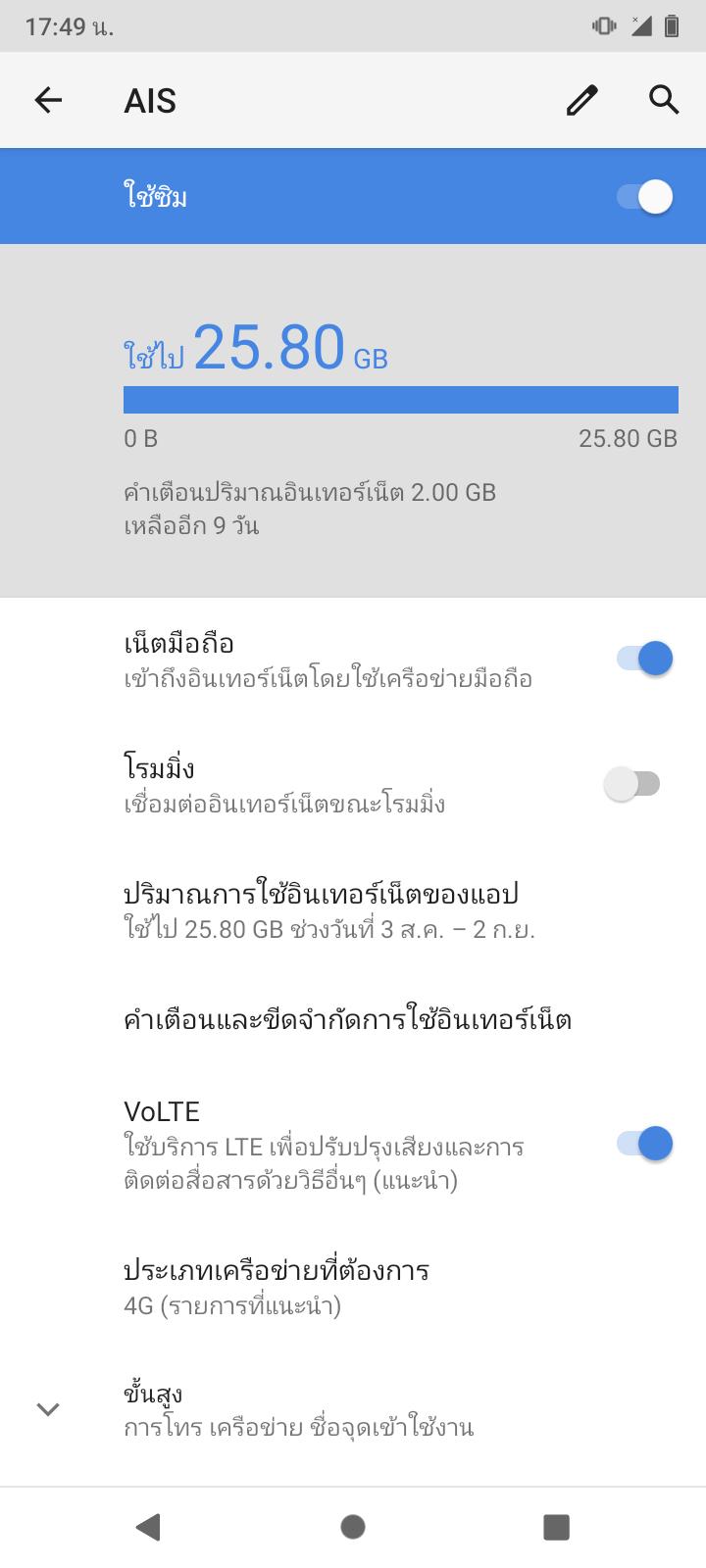Image resolution: width=706 pixels, height=1568 pixels.
Task: Open คำเตือนและขีดจำกัดการใช้อินเทอร์เน็ต
Action: [x=353, y=1020]
